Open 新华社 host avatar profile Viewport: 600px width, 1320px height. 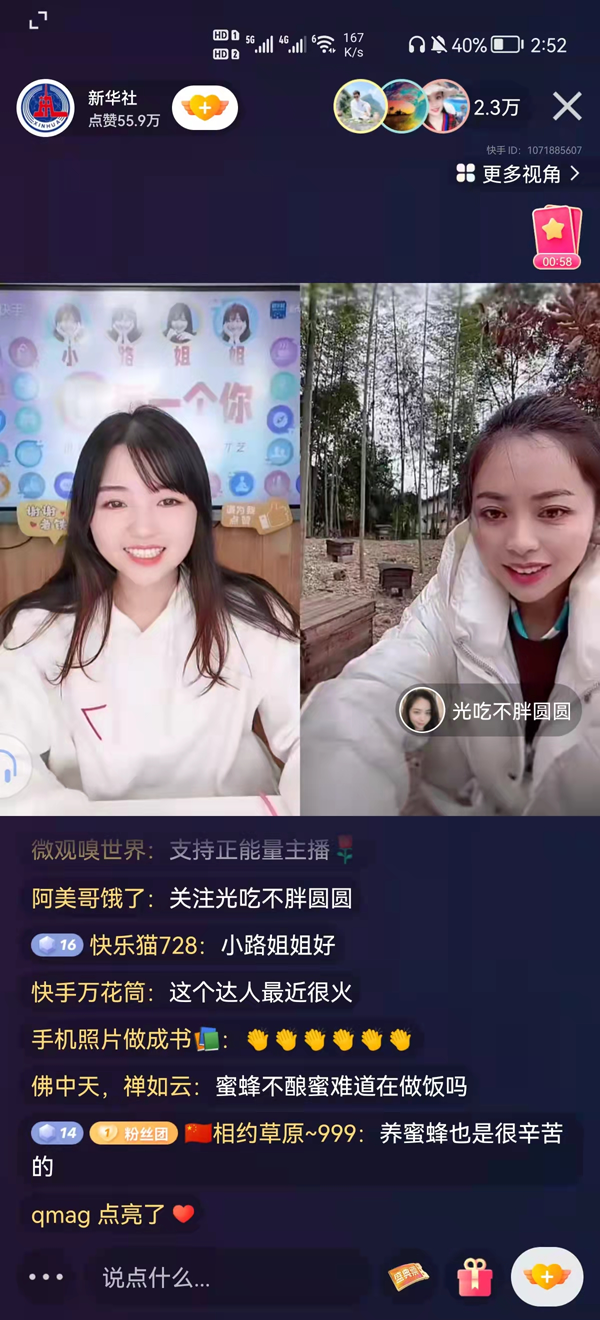pos(46,108)
